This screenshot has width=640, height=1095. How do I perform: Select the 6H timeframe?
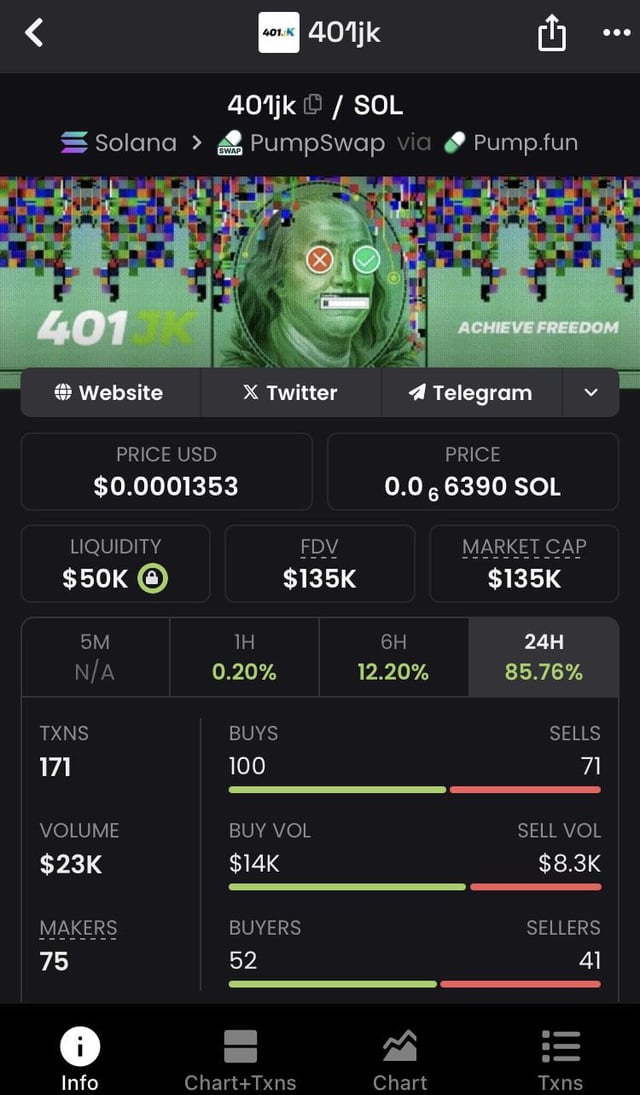point(393,657)
